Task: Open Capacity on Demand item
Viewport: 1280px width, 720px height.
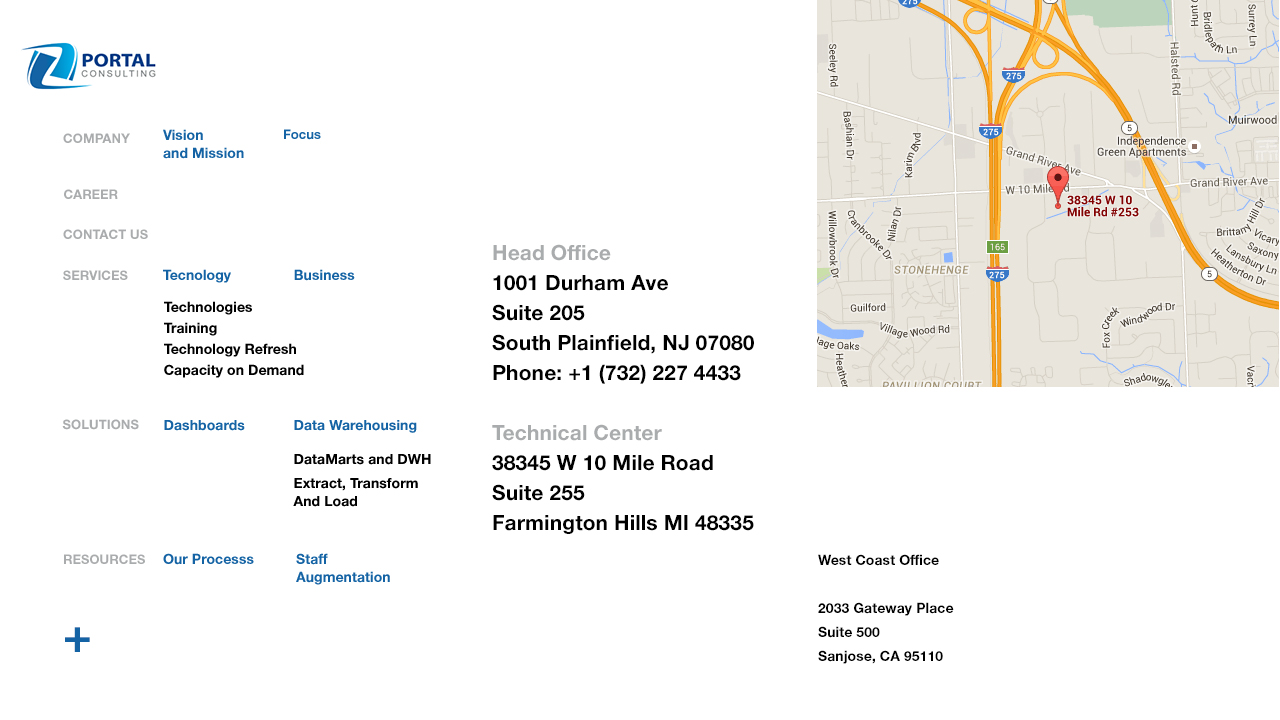Action: (234, 371)
